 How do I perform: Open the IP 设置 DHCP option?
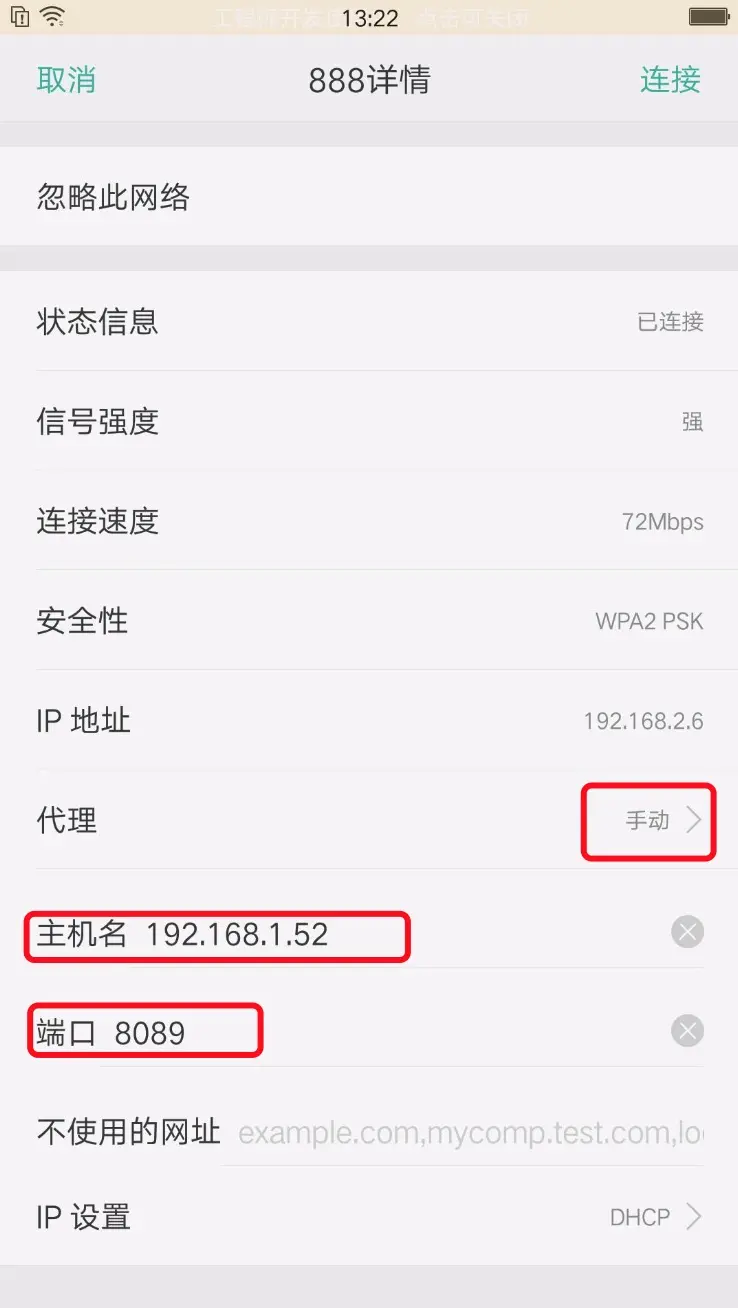click(655, 1217)
